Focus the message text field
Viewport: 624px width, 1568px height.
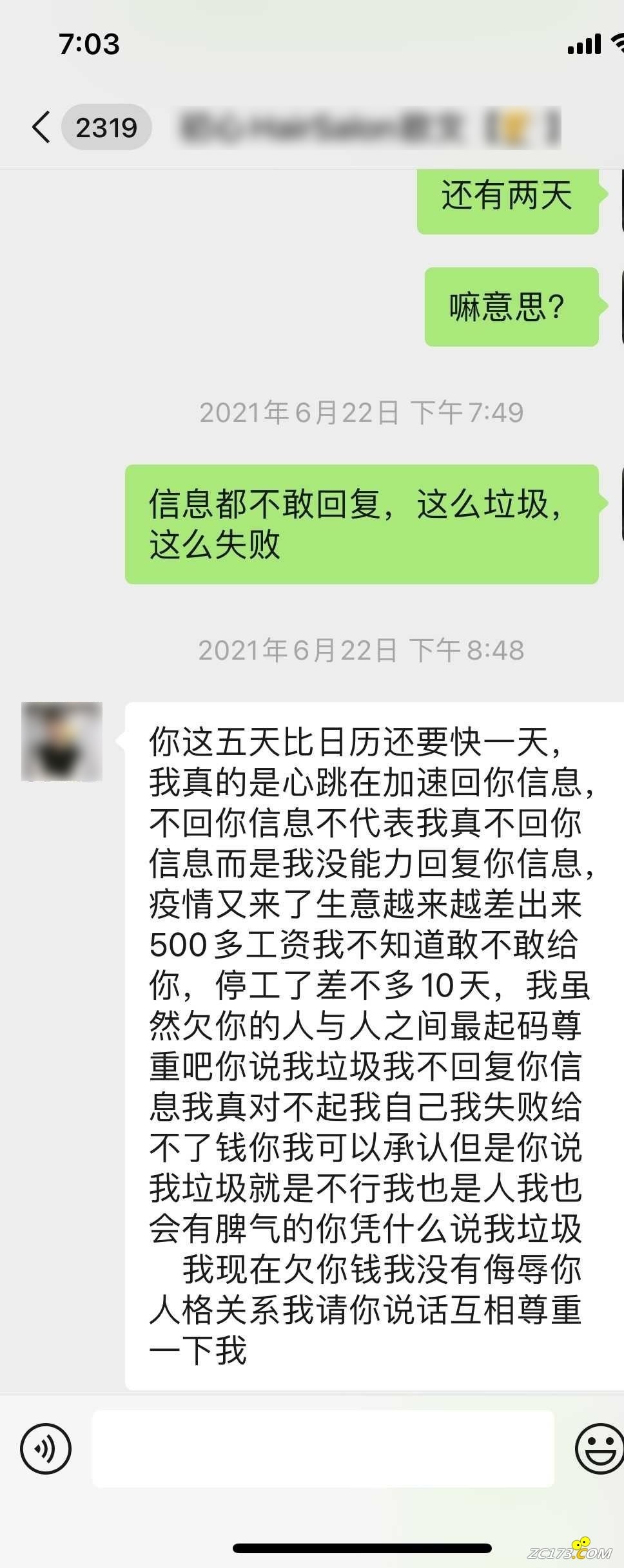click(x=322, y=1449)
